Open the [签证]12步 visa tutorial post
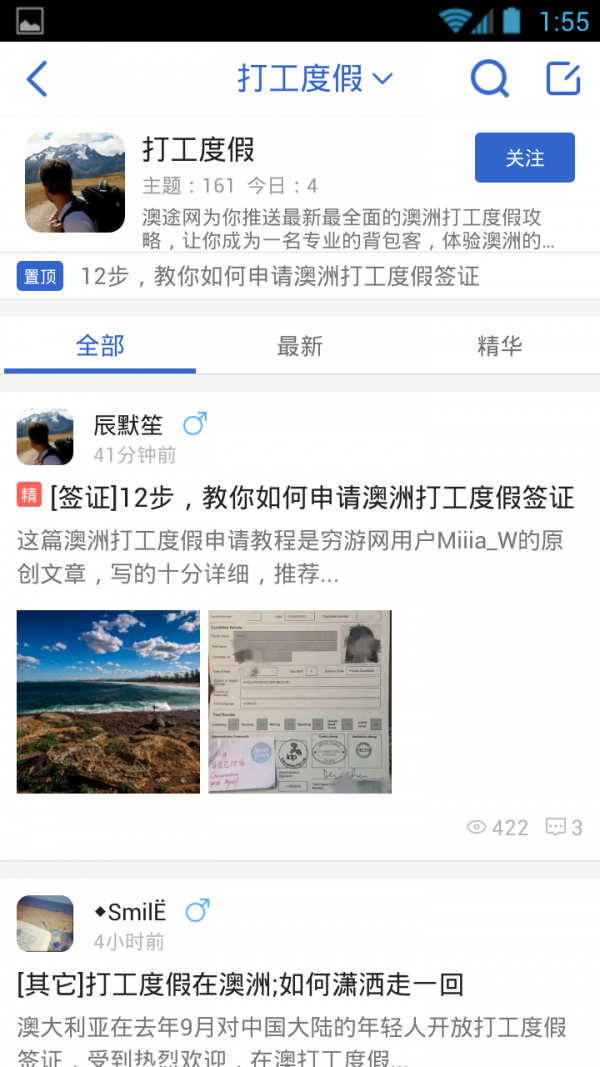The height and width of the screenshot is (1067, 600). [x=311, y=497]
